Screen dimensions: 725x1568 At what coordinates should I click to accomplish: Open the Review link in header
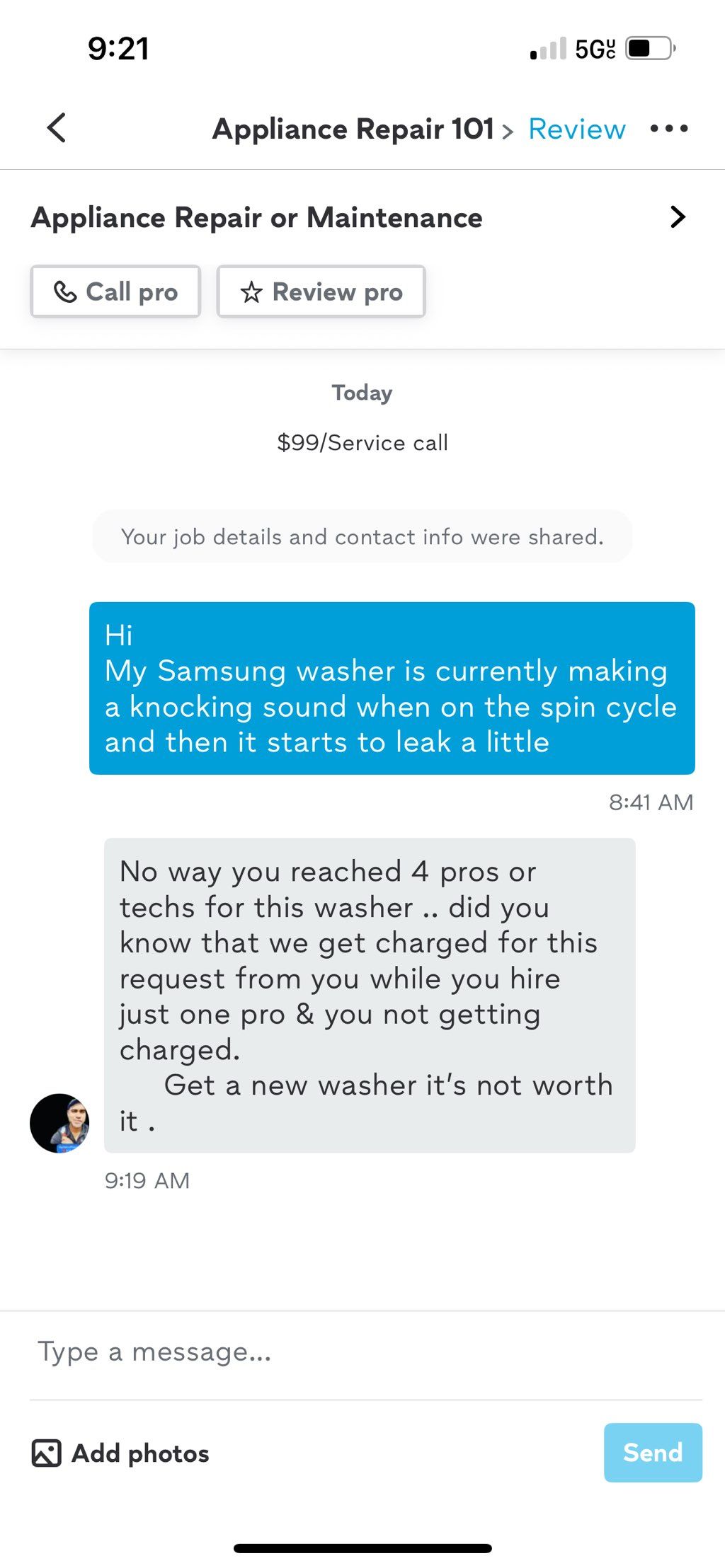tap(577, 129)
